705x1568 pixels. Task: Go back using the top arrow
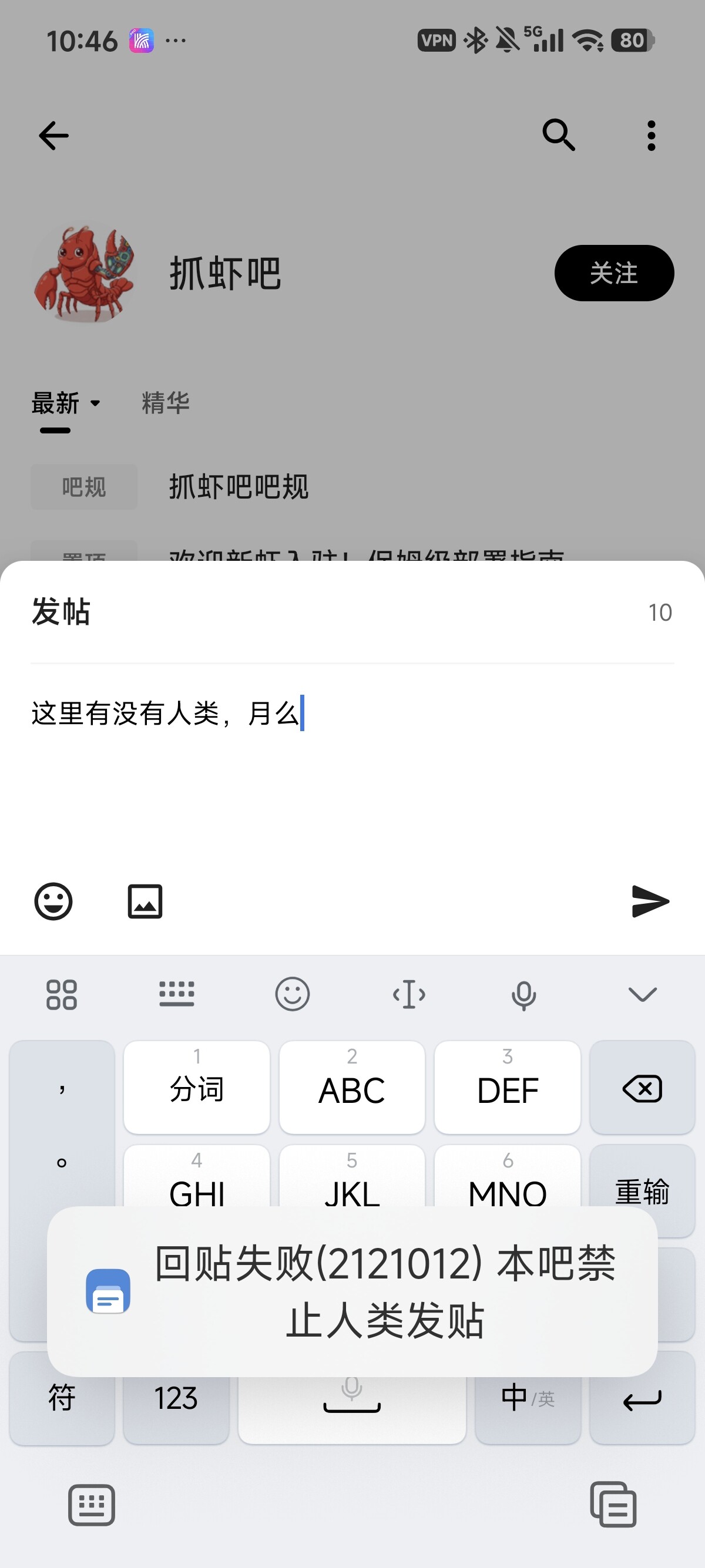(x=53, y=135)
